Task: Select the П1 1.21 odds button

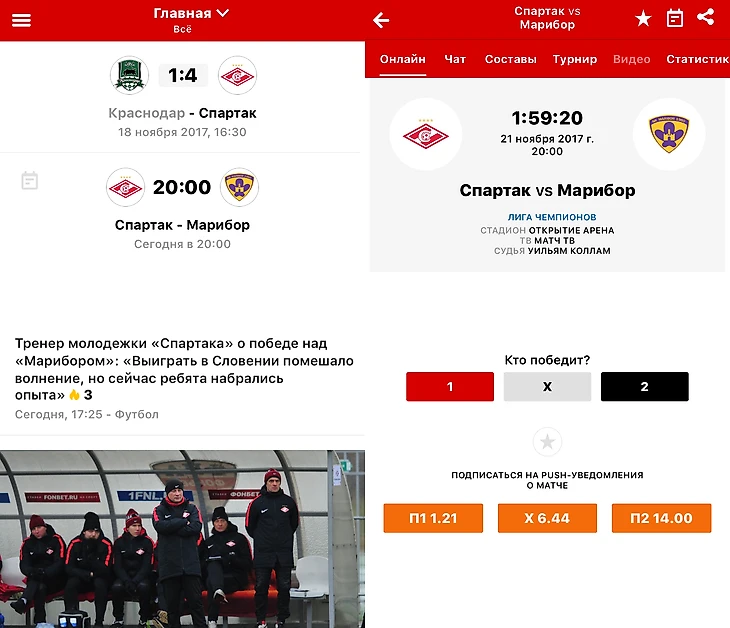Action: tap(433, 518)
